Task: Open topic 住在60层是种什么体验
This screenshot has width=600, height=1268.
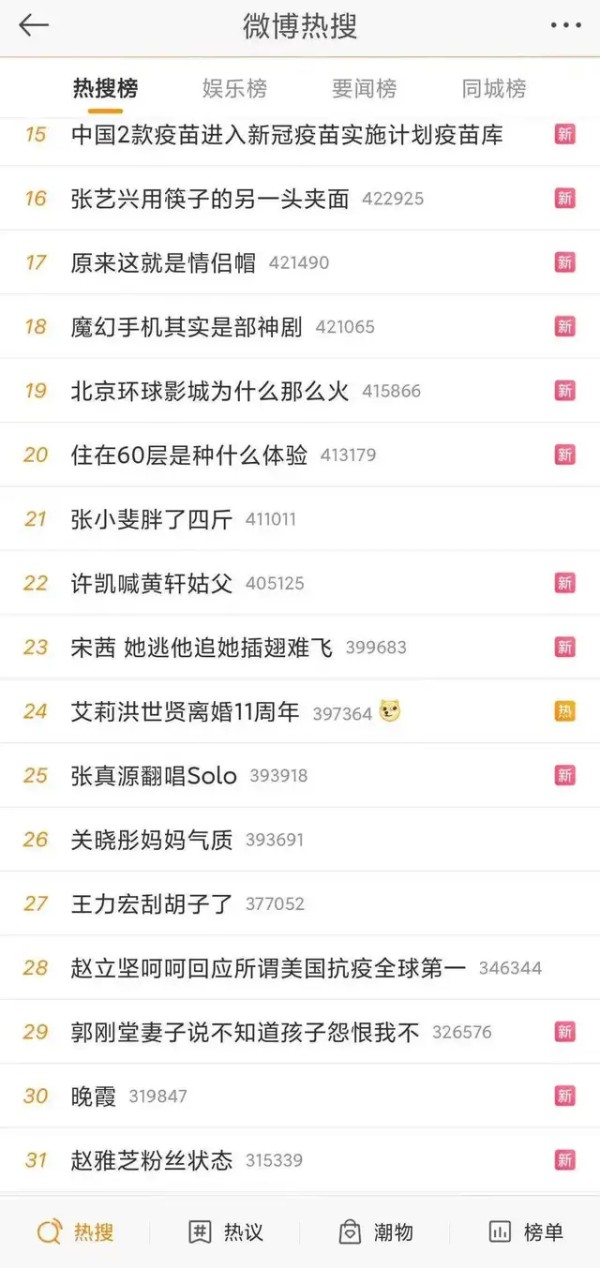Action: 190,455
